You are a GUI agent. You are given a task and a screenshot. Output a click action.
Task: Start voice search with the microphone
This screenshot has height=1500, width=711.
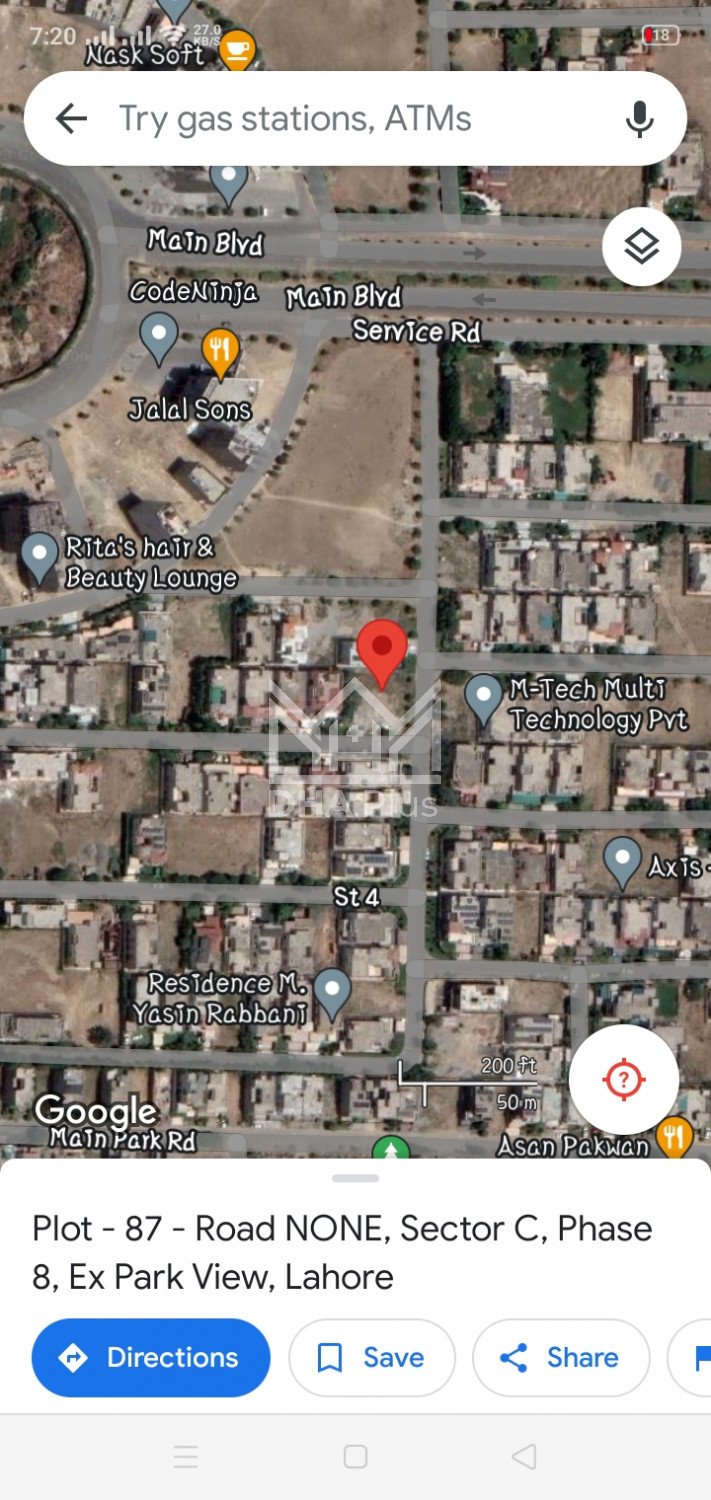pos(639,119)
